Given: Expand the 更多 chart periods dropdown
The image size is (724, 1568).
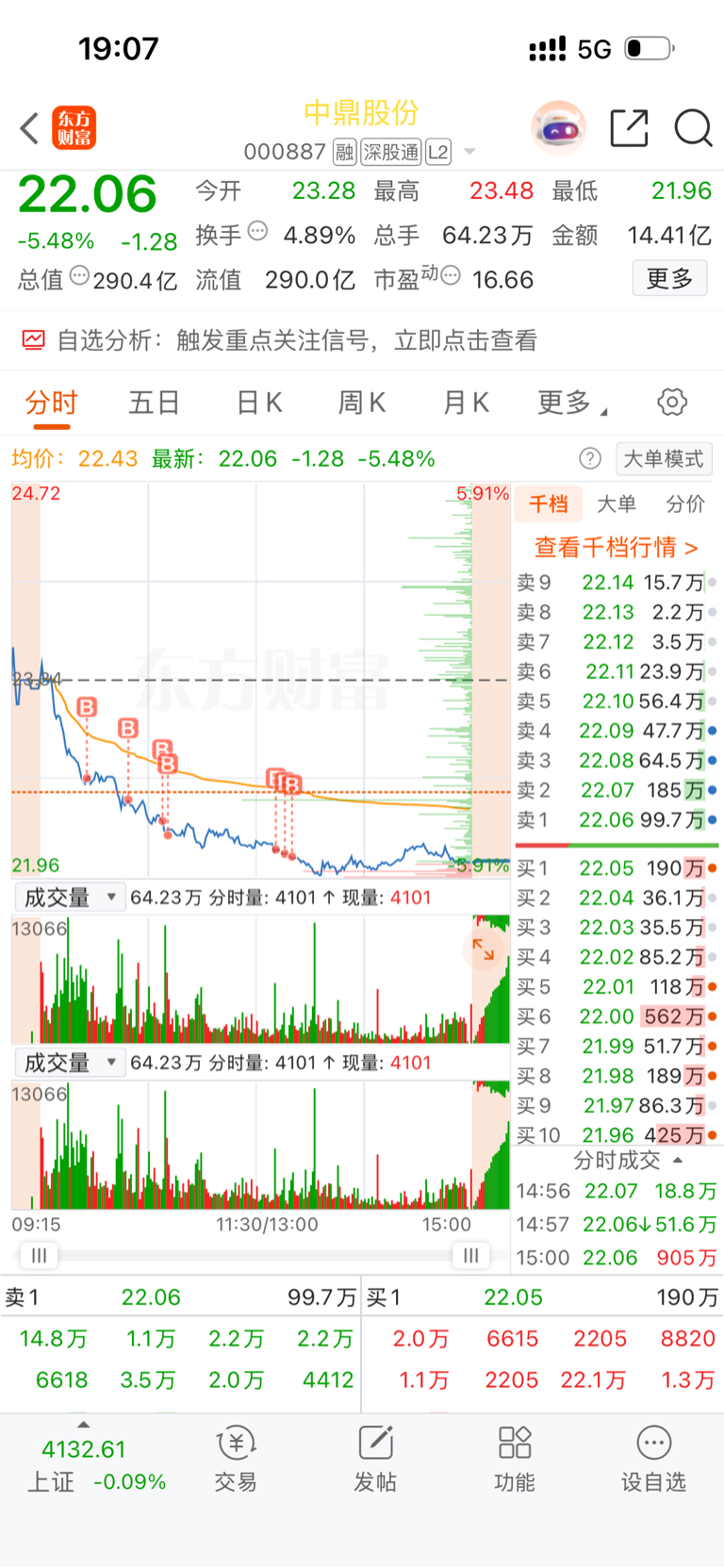Looking at the screenshot, I should 571,404.
